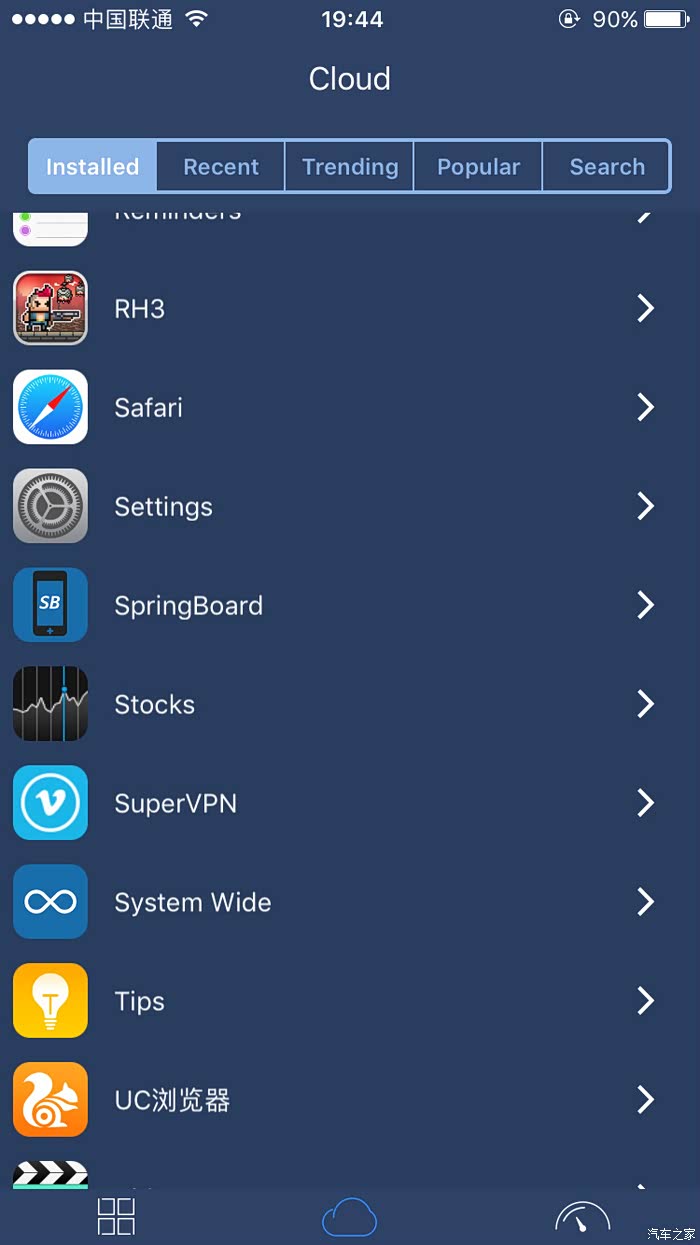Tap the cloud icon in bottom bar
700x1245 pixels.
pyautogui.click(x=349, y=1219)
